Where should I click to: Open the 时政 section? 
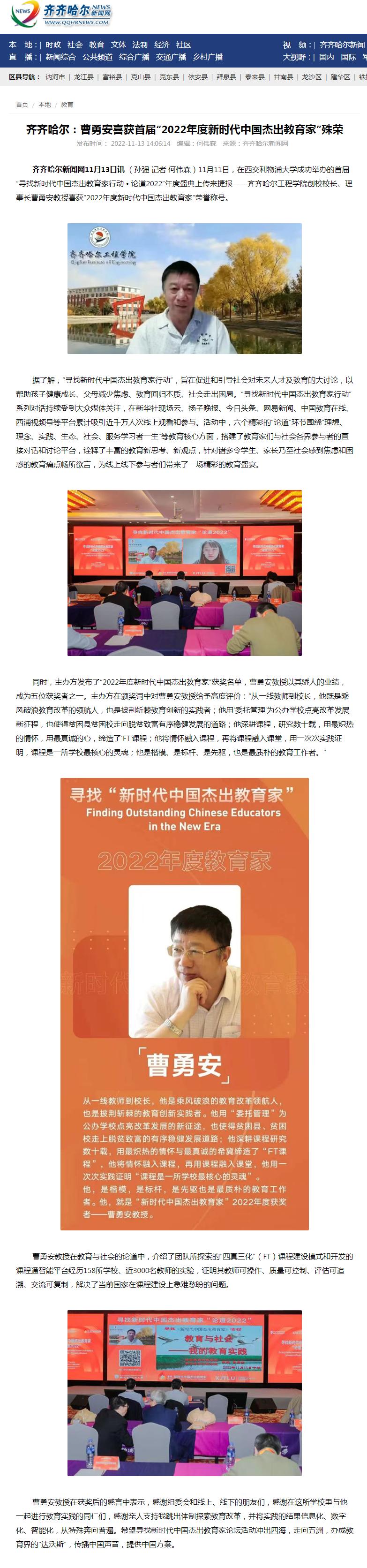[x=53, y=45]
